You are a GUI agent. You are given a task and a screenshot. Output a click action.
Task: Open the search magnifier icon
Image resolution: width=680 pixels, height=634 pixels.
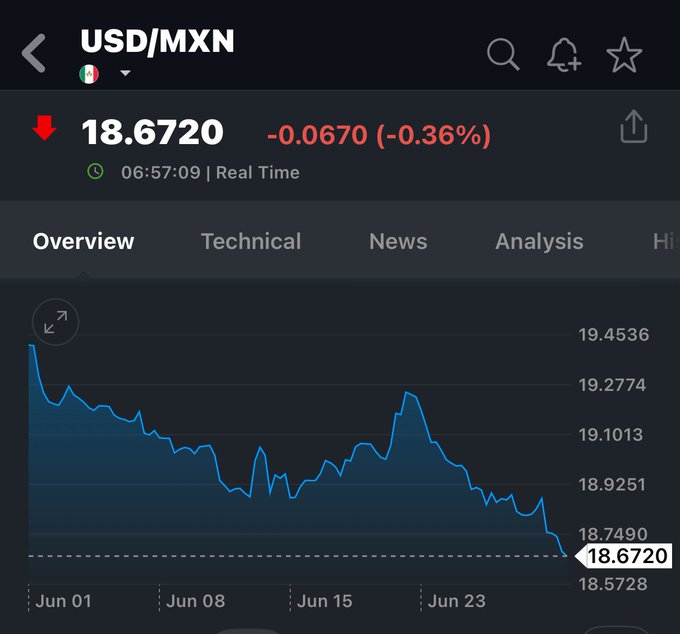pyautogui.click(x=503, y=54)
